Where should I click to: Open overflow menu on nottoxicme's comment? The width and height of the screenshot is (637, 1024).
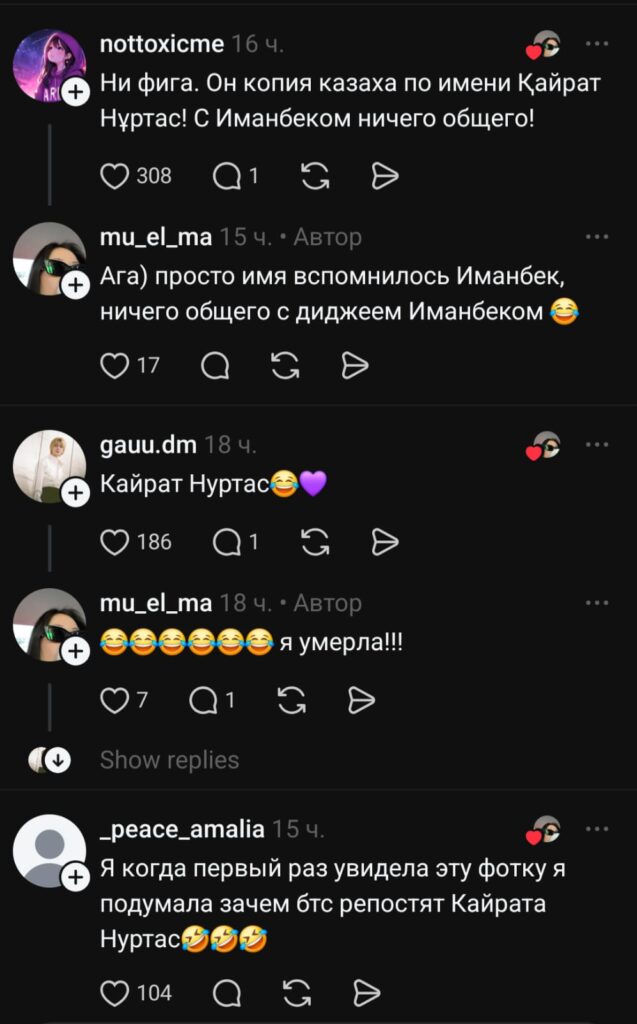pyautogui.click(x=597, y=44)
